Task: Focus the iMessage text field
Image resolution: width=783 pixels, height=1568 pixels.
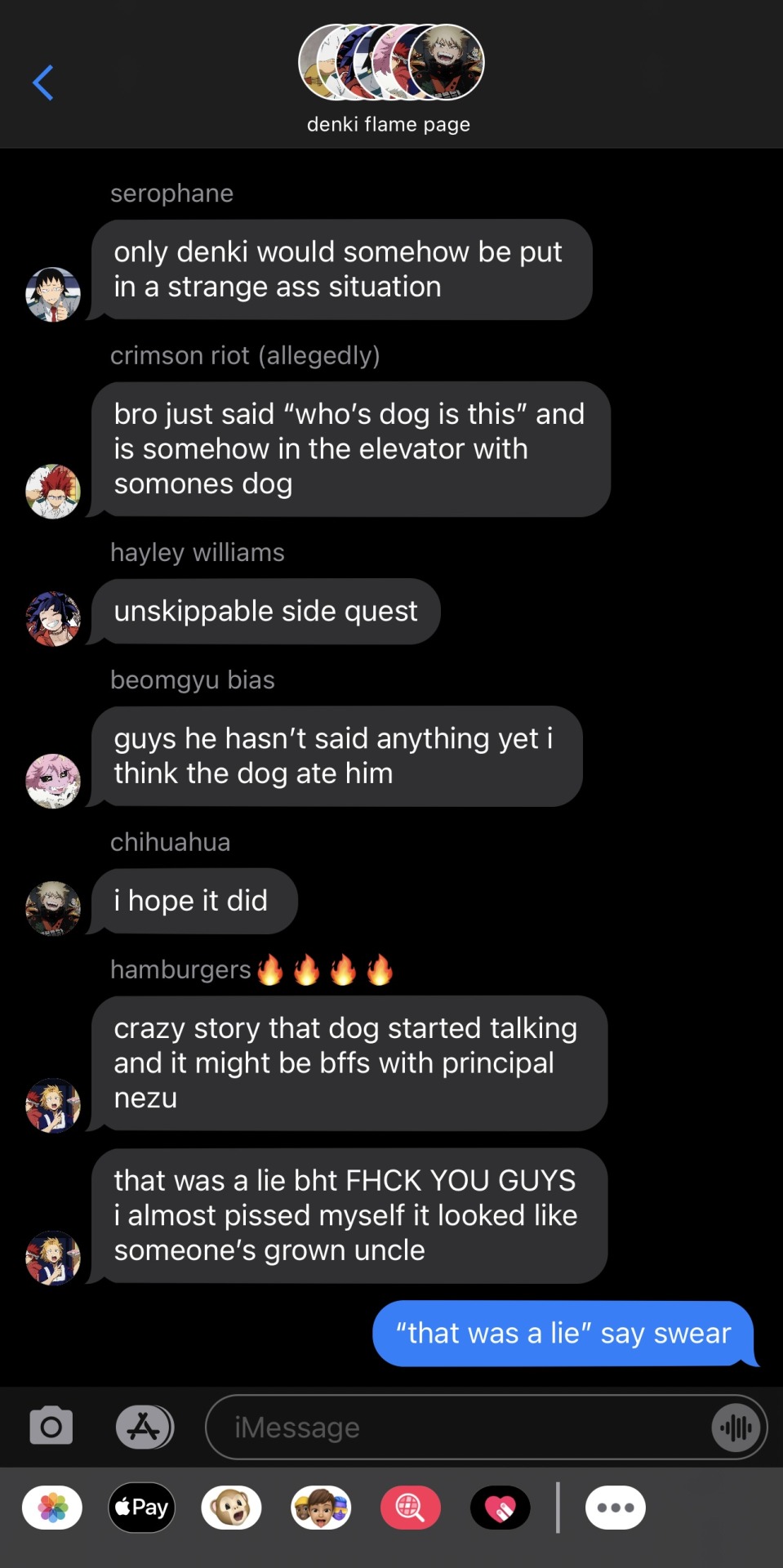Action: click(x=457, y=1427)
